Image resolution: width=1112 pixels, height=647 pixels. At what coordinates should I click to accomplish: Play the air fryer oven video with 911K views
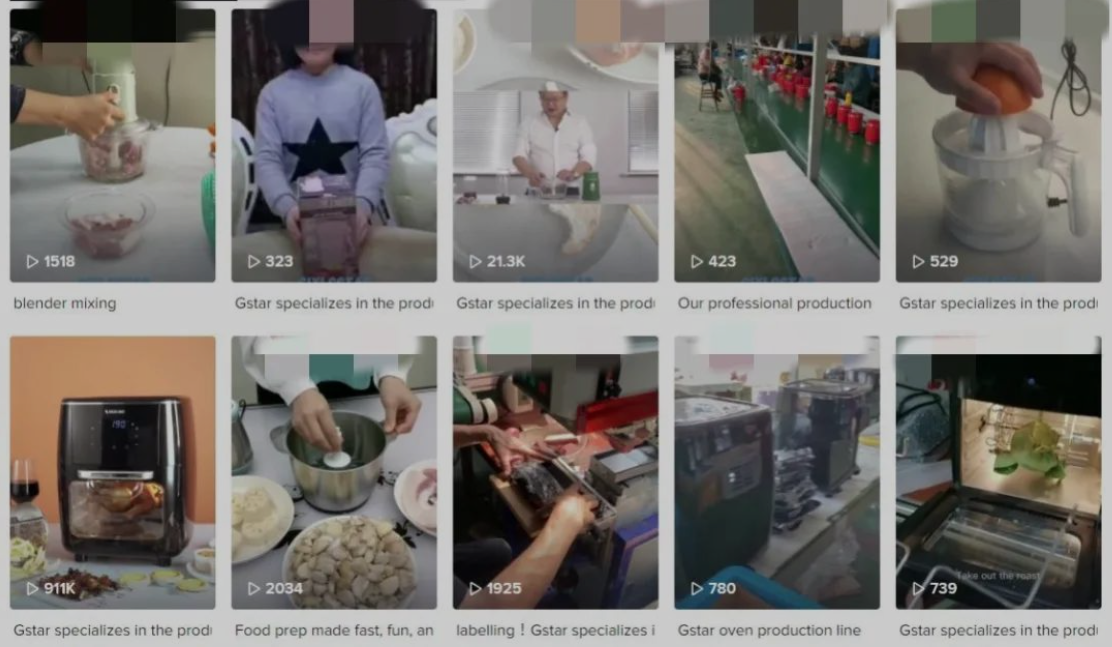point(112,472)
